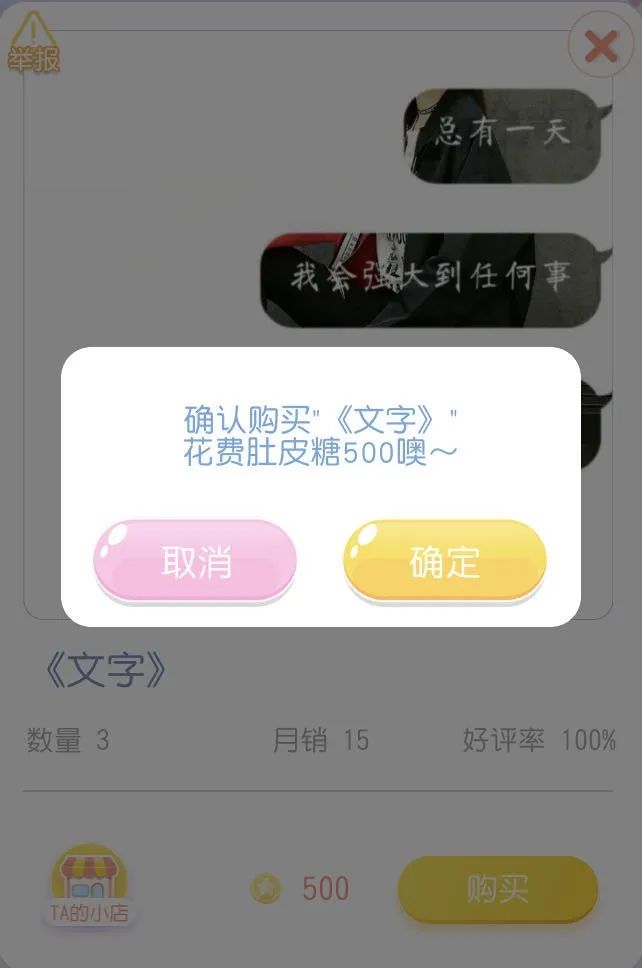Cancel the purchase with 取消
Viewport: 642px width, 968px height.
point(195,561)
